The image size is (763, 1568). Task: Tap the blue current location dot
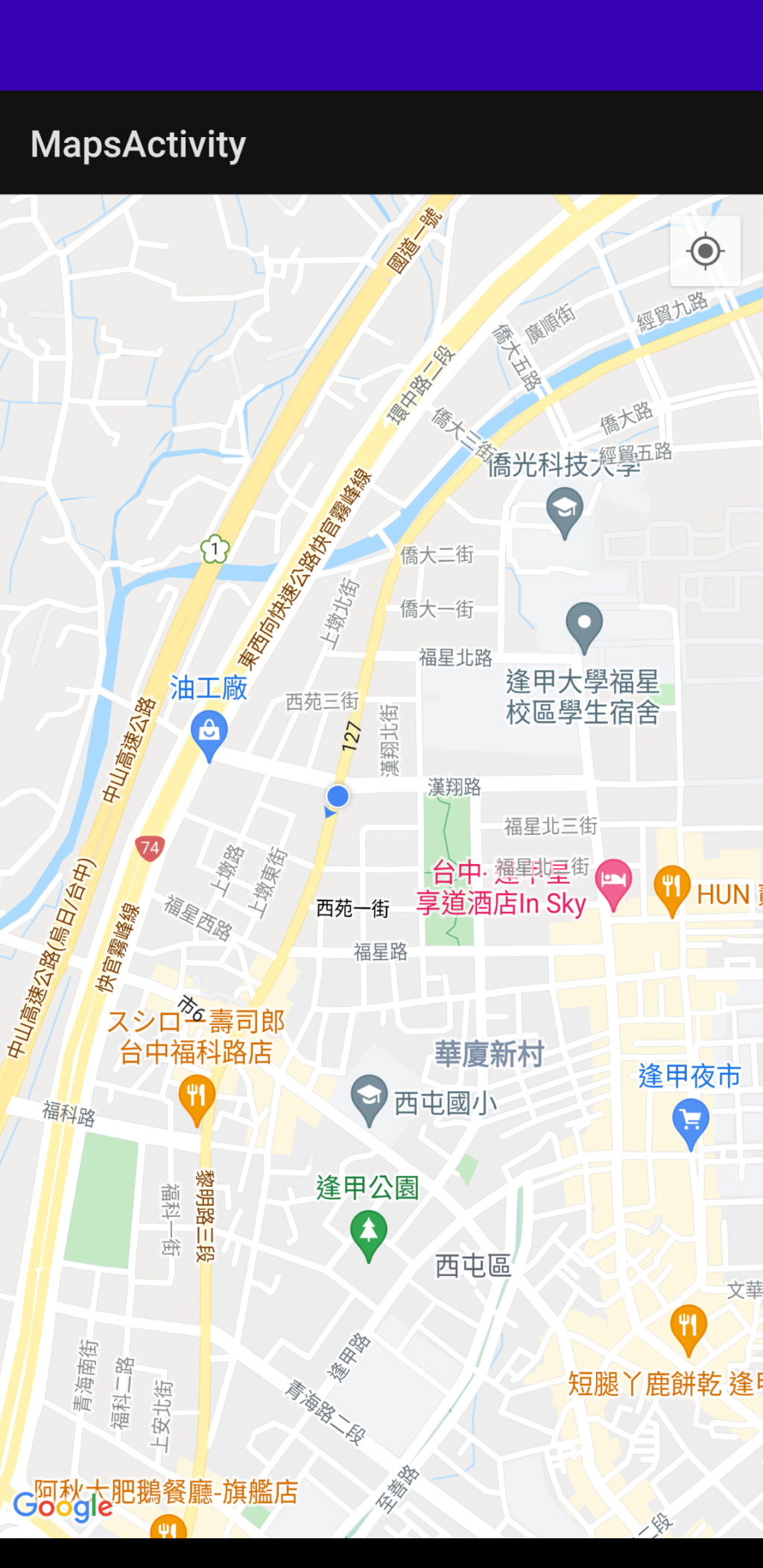pos(338,796)
